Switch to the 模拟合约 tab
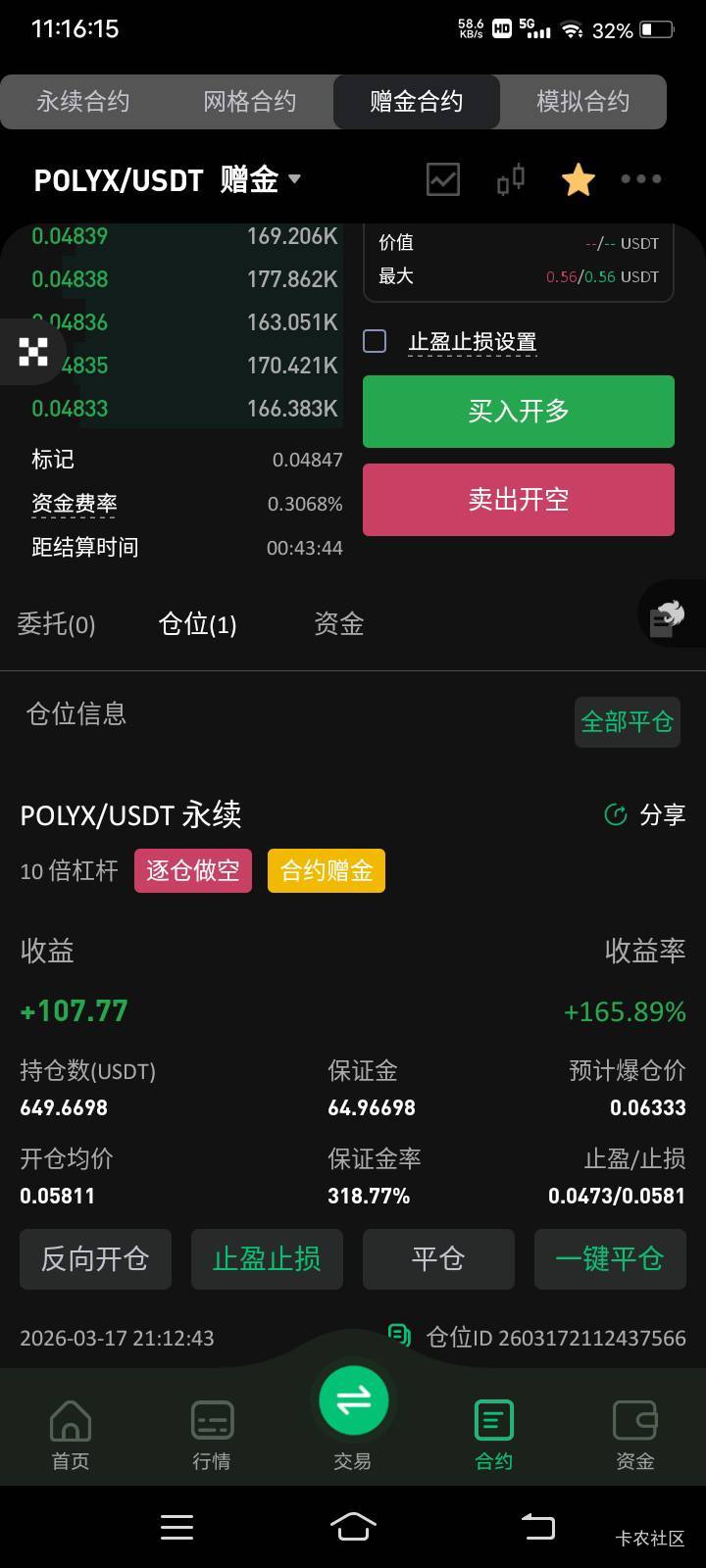This screenshot has height=1568, width=706. (583, 102)
